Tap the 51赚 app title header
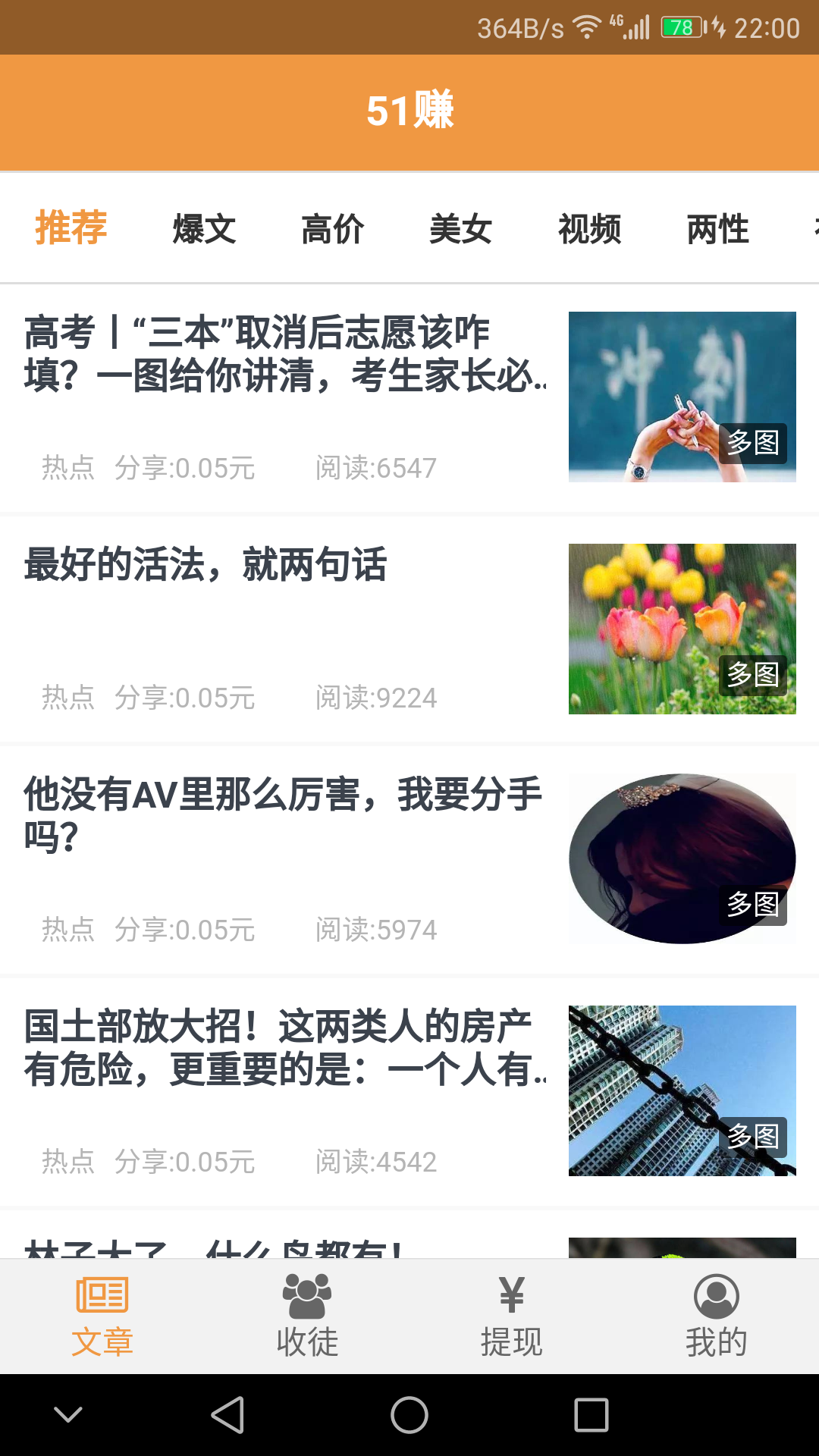Screen dimensions: 819x1456 click(x=409, y=111)
